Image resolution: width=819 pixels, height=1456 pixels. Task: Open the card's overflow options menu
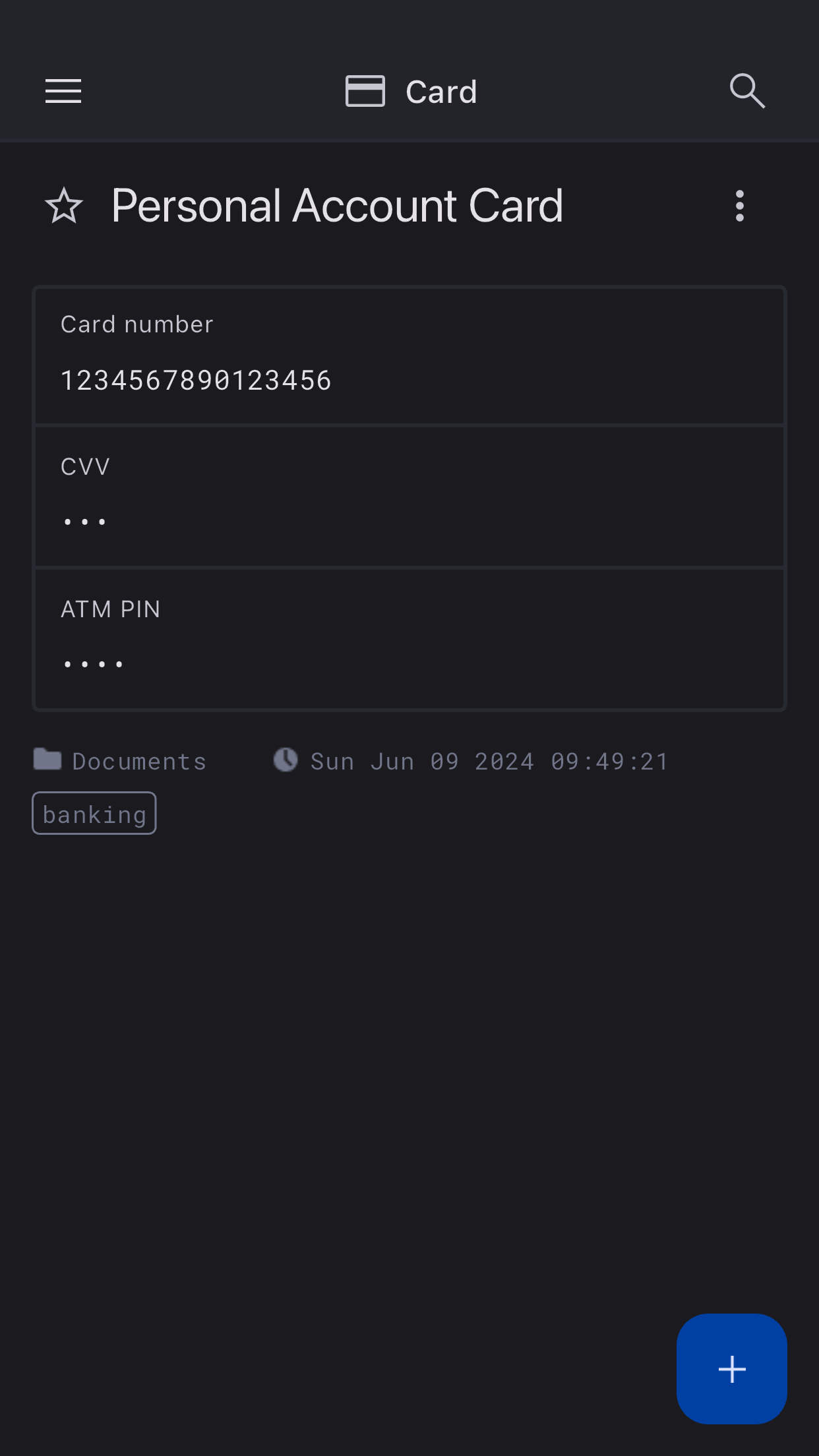(x=739, y=206)
